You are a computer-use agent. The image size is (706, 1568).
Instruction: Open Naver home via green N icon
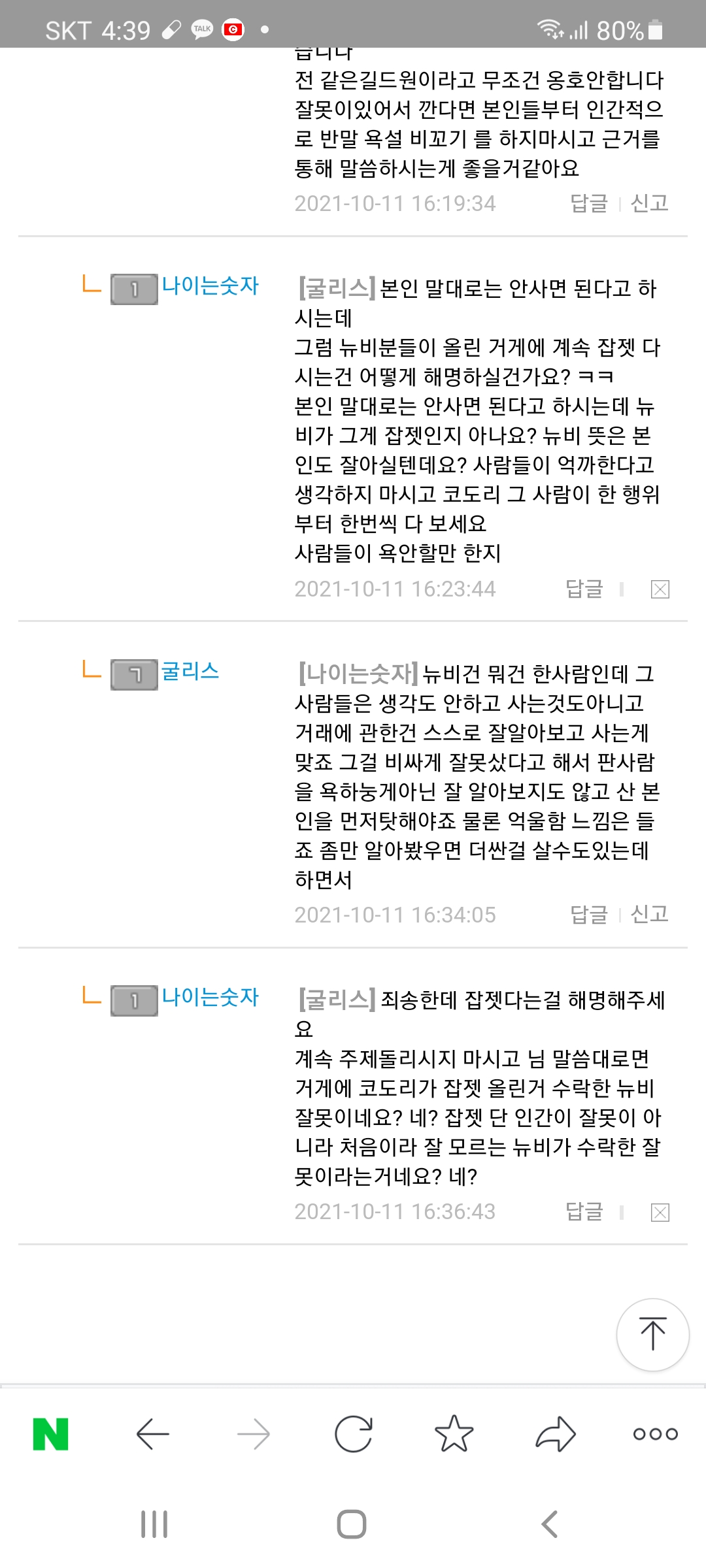pos(51,1434)
